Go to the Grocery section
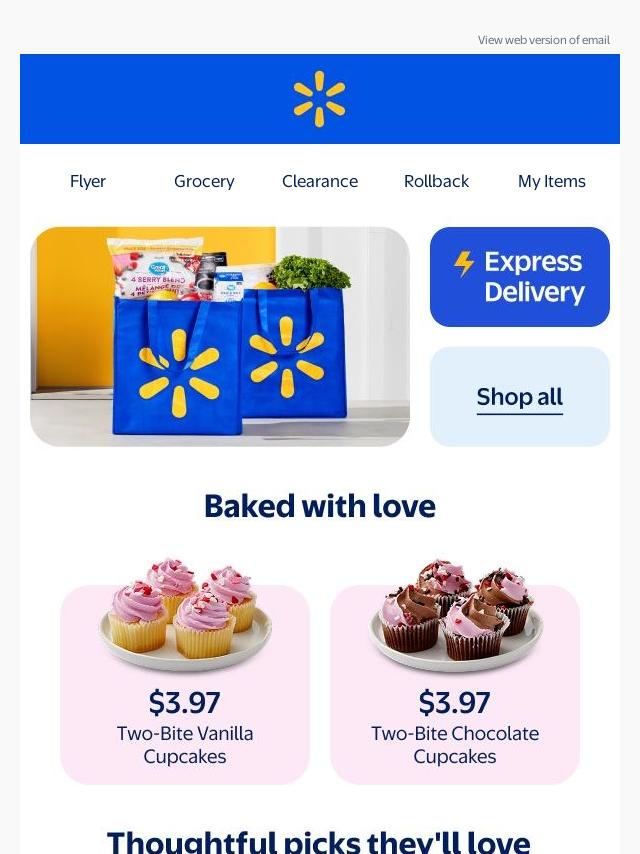Image resolution: width=640 pixels, height=854 pixels. coord(204,181)
